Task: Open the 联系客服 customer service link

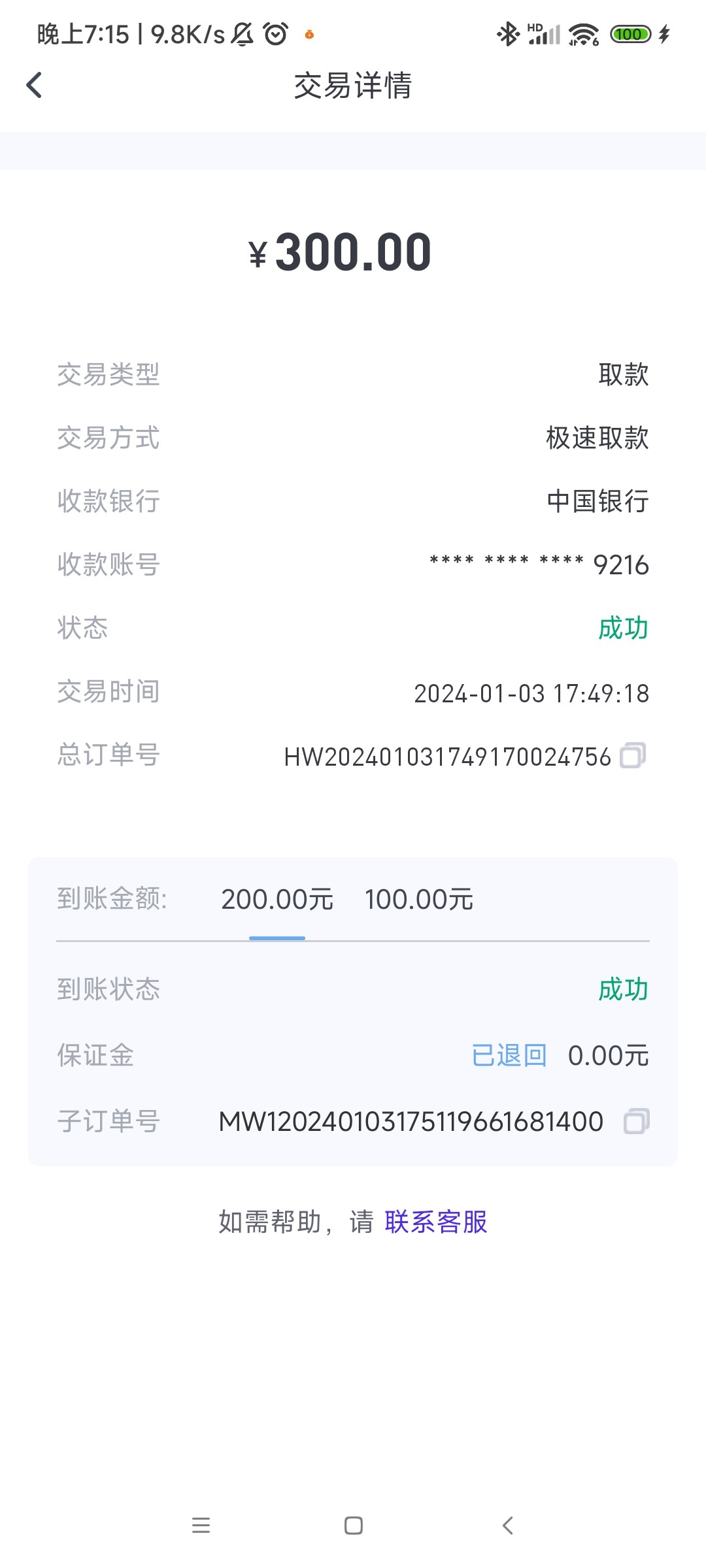Action: pos(436,1222)
